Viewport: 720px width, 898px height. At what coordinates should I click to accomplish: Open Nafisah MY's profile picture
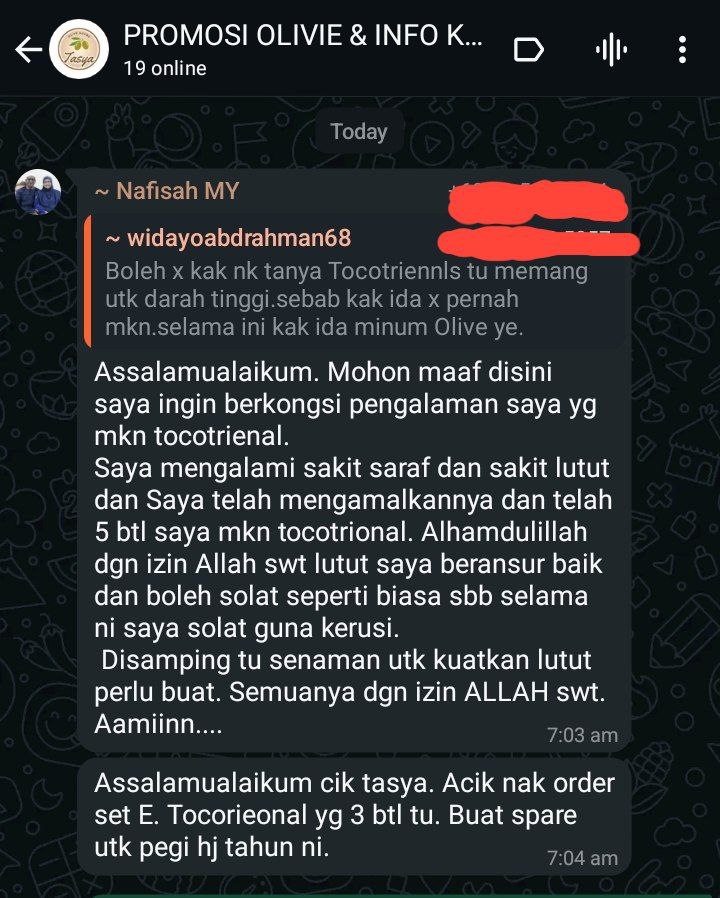tap(38, 194)
